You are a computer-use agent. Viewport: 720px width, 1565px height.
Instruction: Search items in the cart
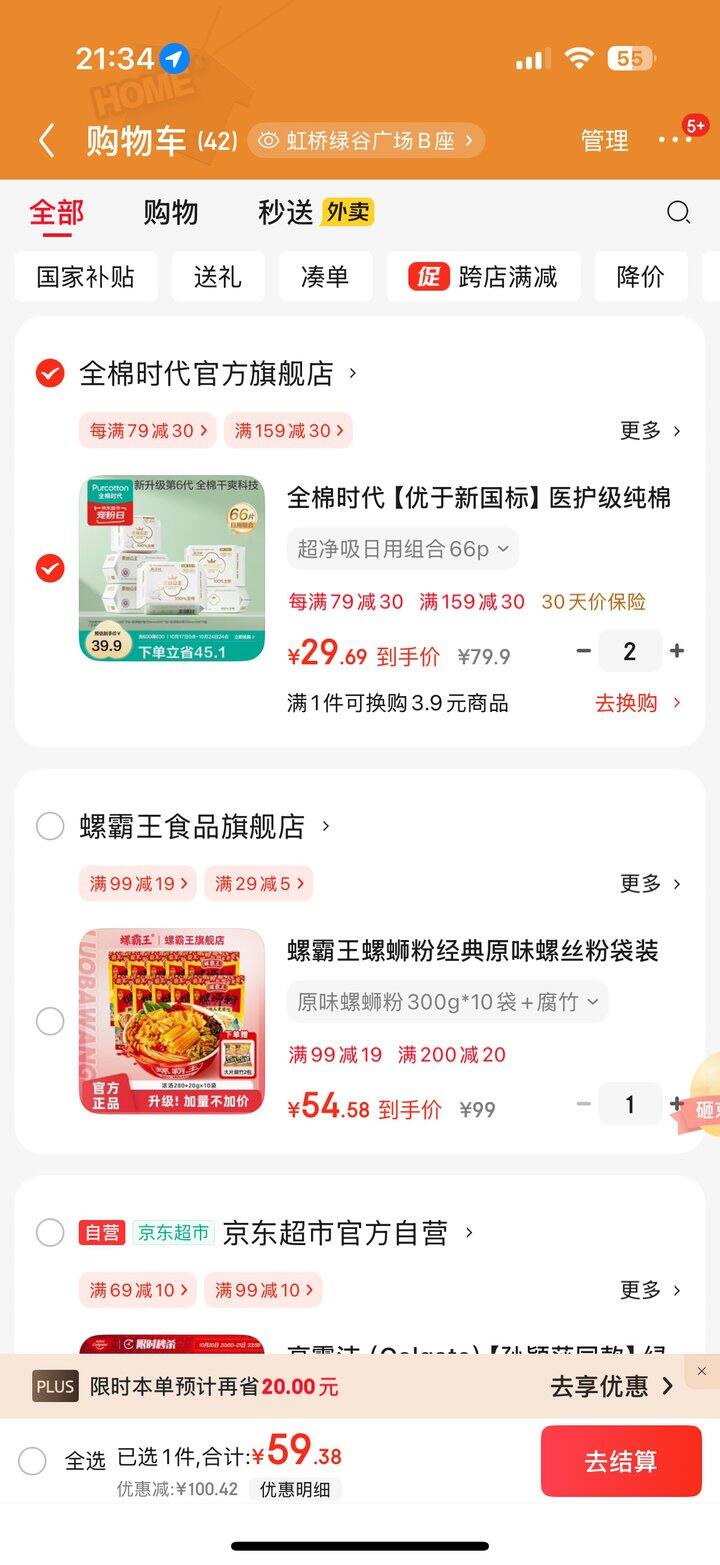tap(678, 212)
